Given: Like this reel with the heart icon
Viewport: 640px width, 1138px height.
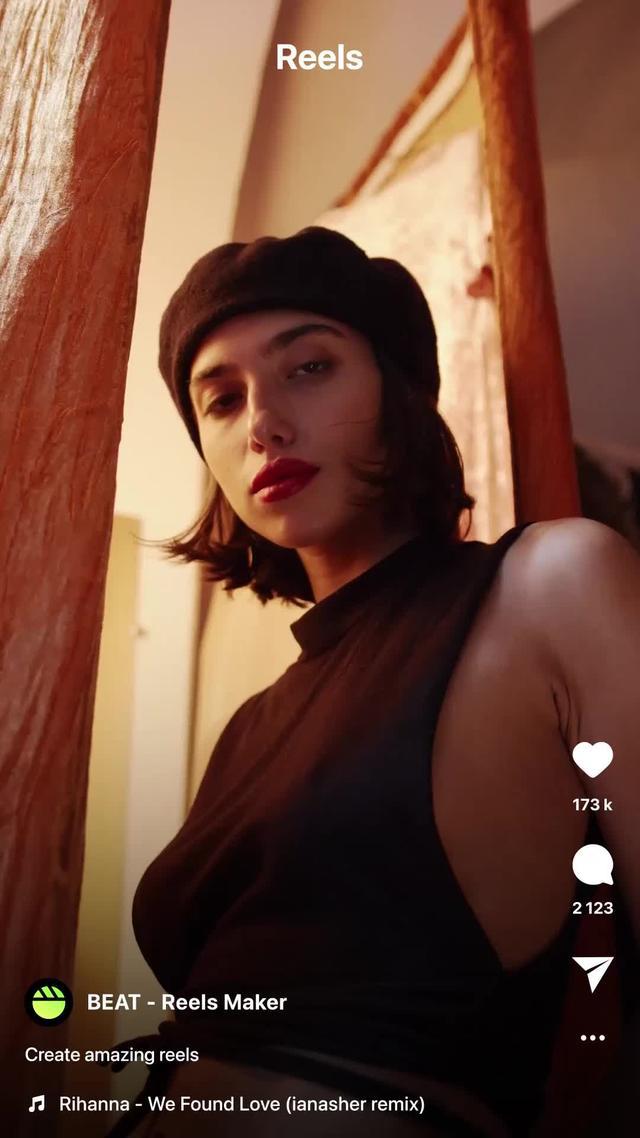Looking at the screenshot, I should [592, 760].
